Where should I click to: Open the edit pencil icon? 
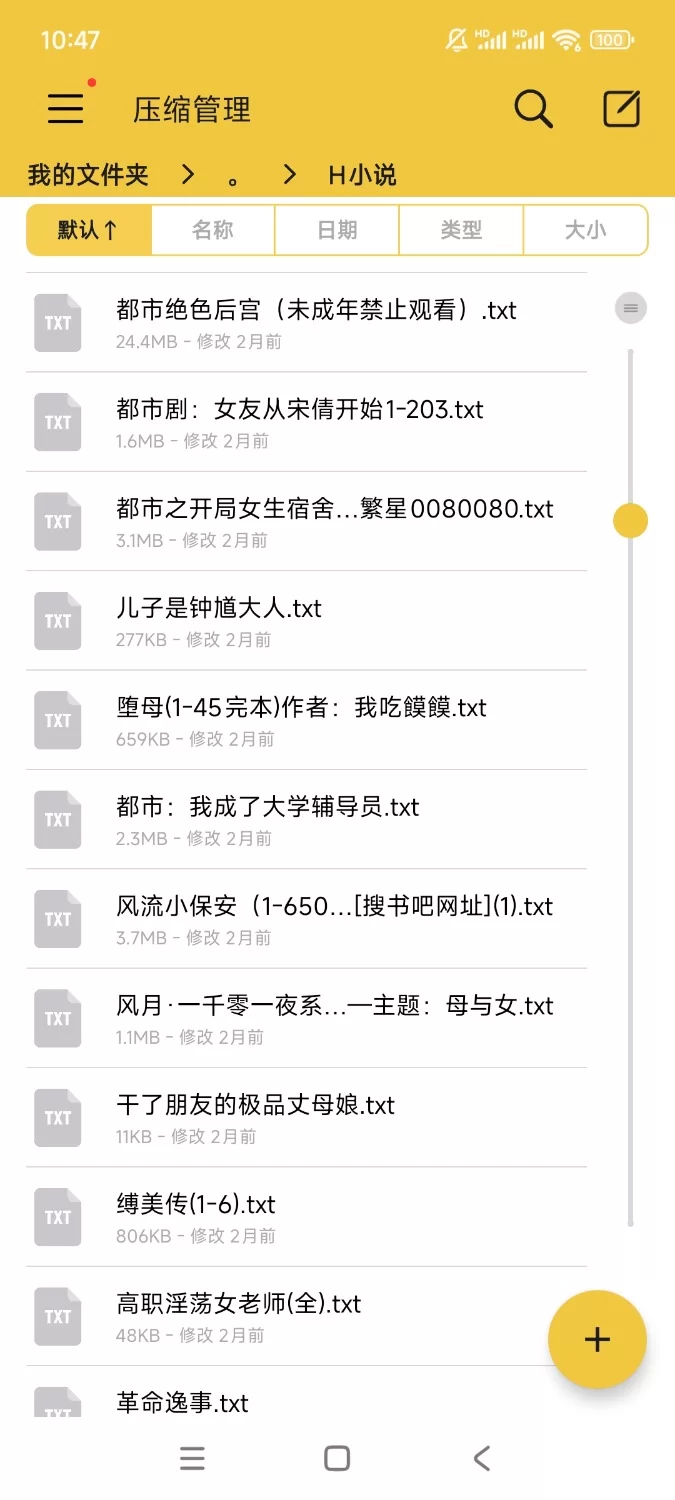pyautogui.click(x=621, y=109)
